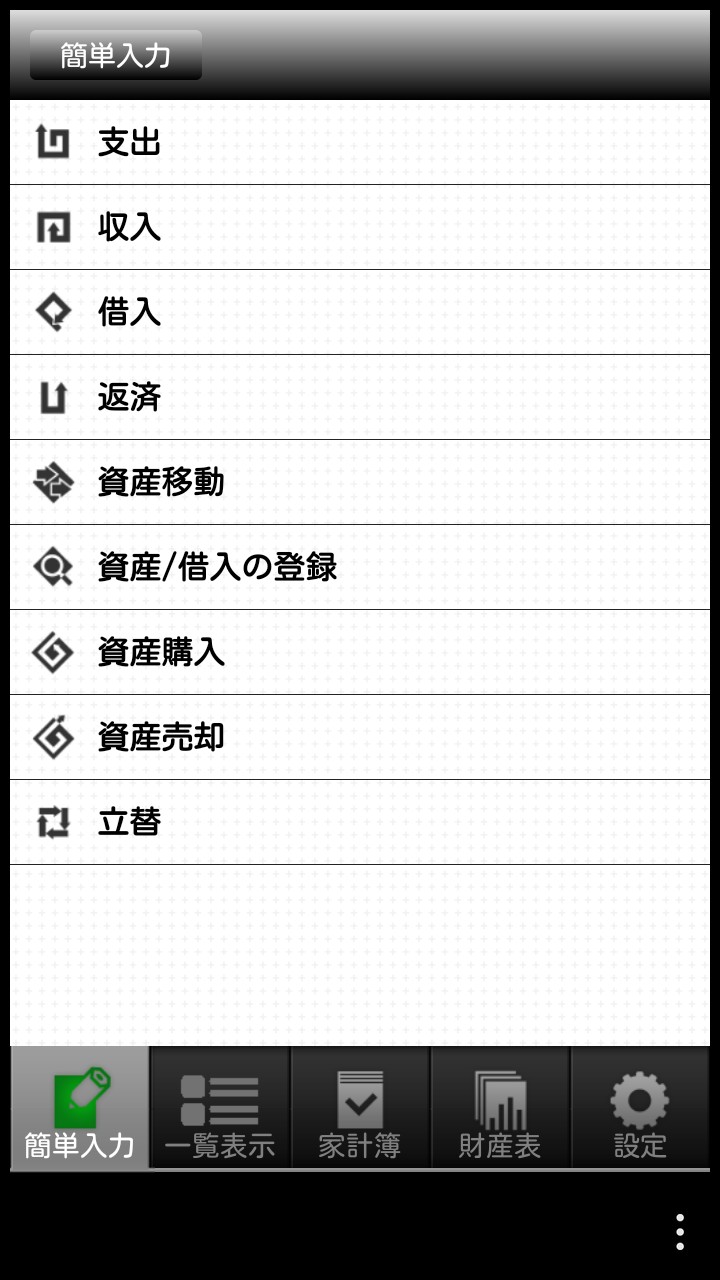
Task: Select the 簡単入力 bottom tab
Action: tap(80, 1108)
